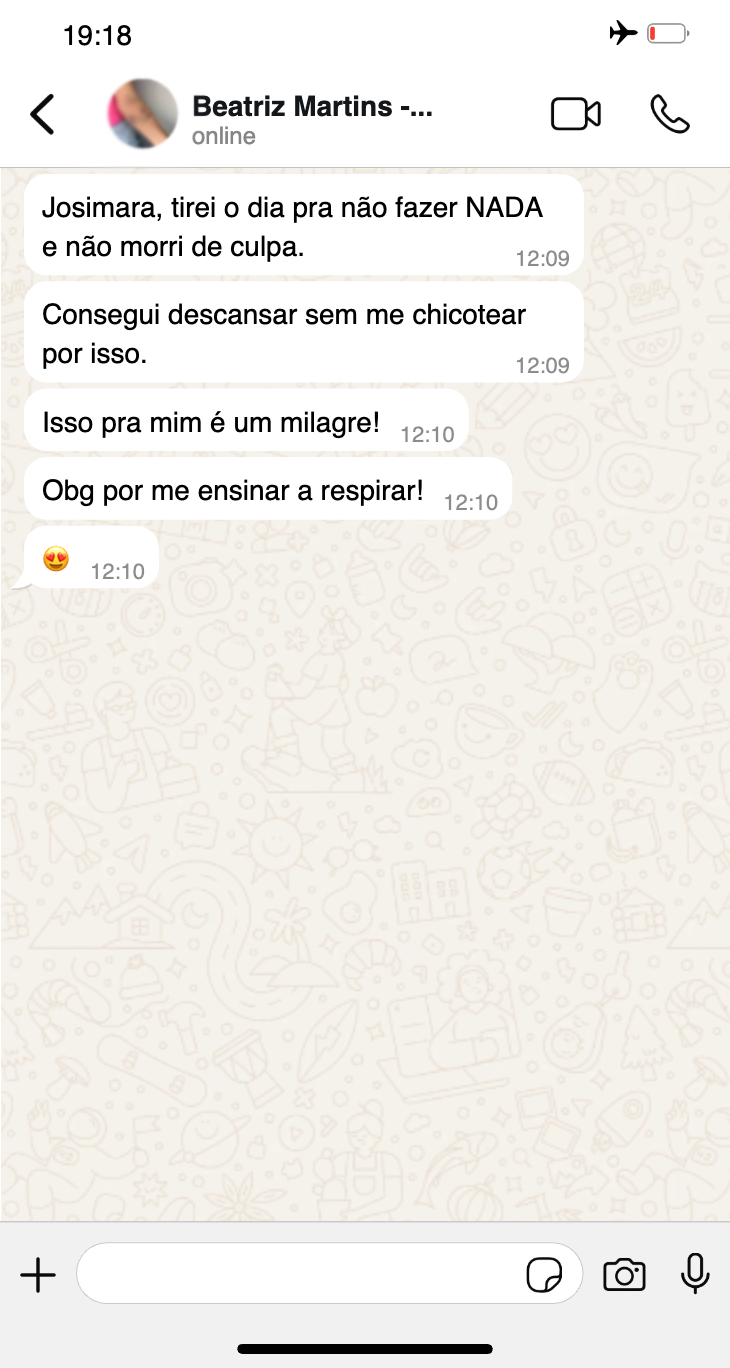
Task: Open the attachment menu with the plus icon
Action: 38,1274
